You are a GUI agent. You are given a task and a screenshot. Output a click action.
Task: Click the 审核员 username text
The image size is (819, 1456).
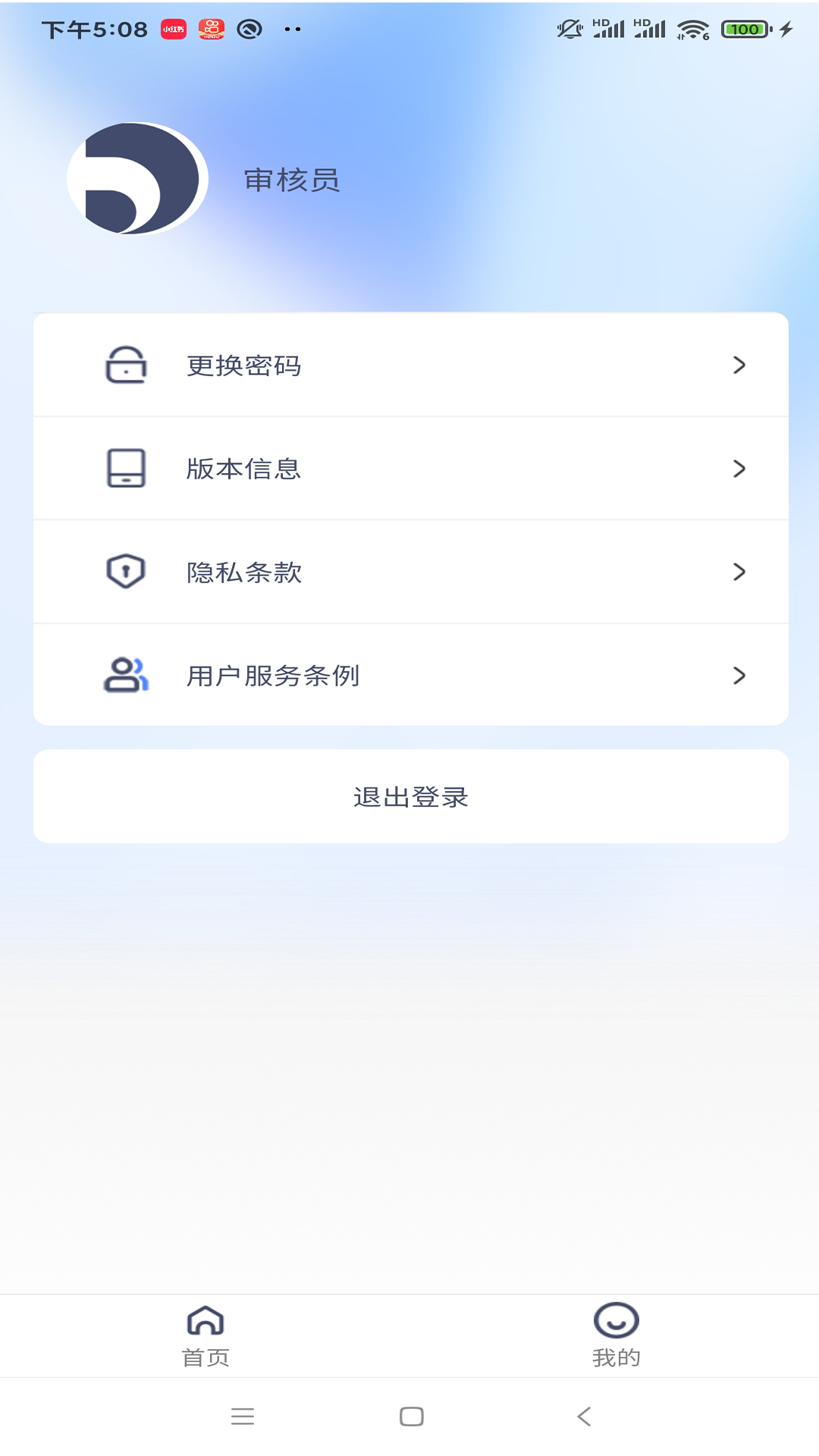(x=293, y=180)
